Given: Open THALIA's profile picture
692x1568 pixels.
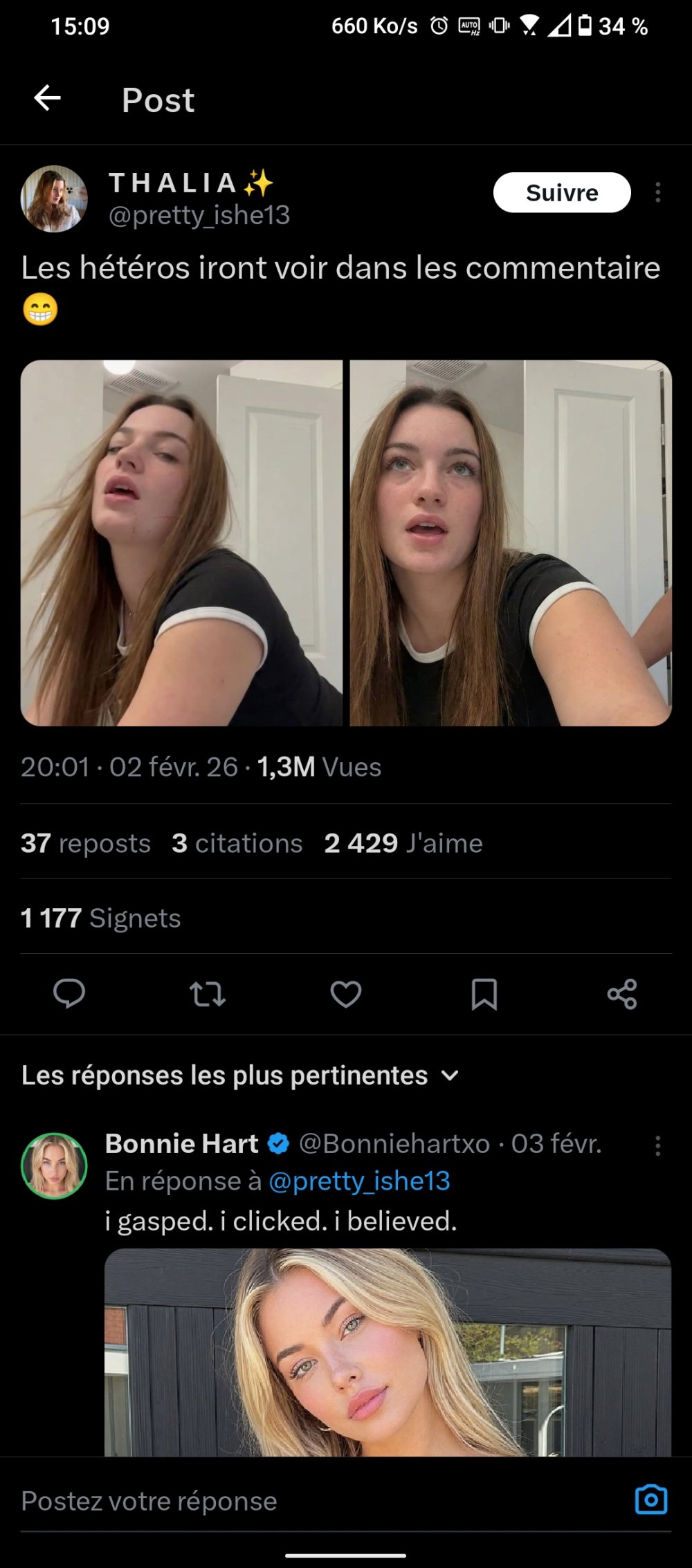Looking at the screenshot, I should click(x=54, y=199).
